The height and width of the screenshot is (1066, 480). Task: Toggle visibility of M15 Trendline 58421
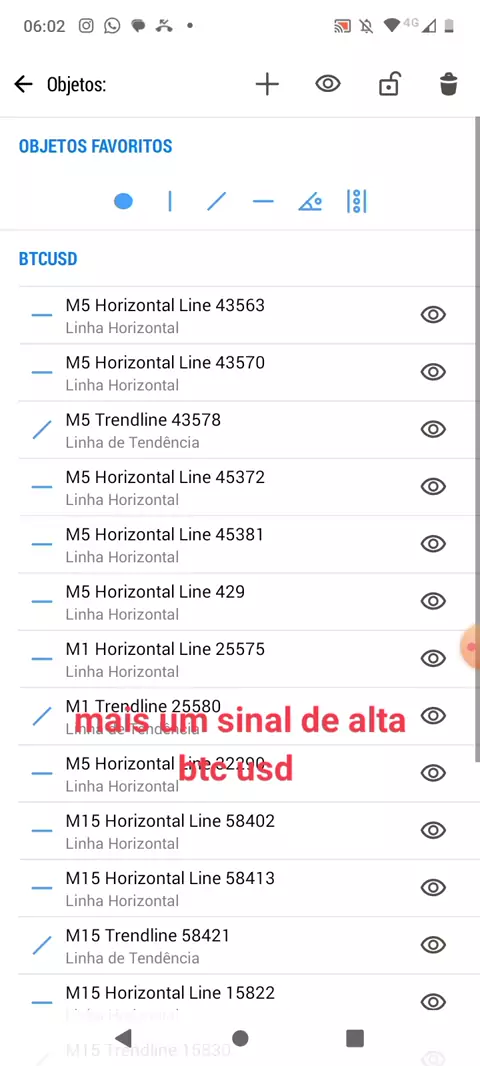click(x=433, y=945)
